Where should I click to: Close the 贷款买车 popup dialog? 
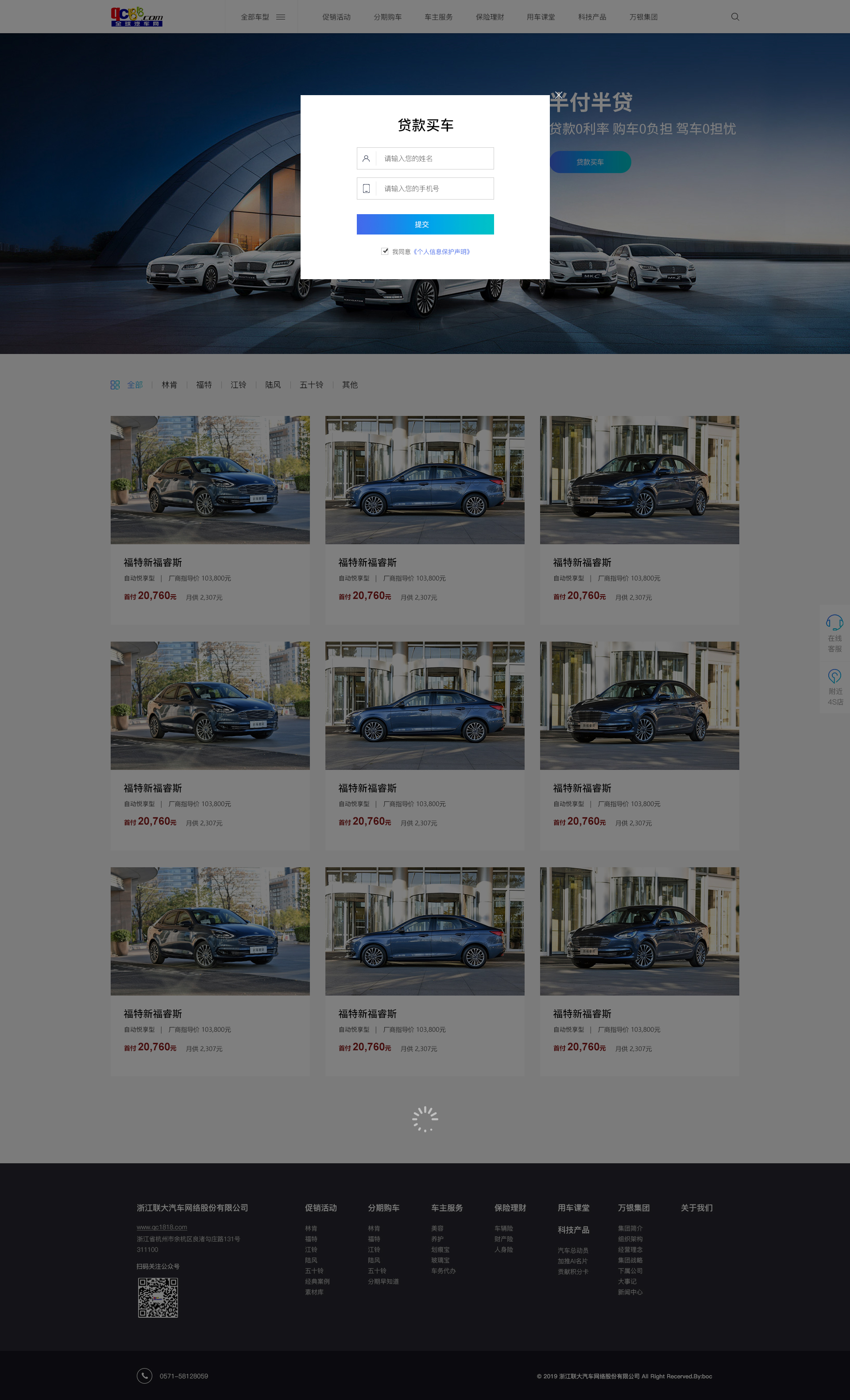pos(558,95)
